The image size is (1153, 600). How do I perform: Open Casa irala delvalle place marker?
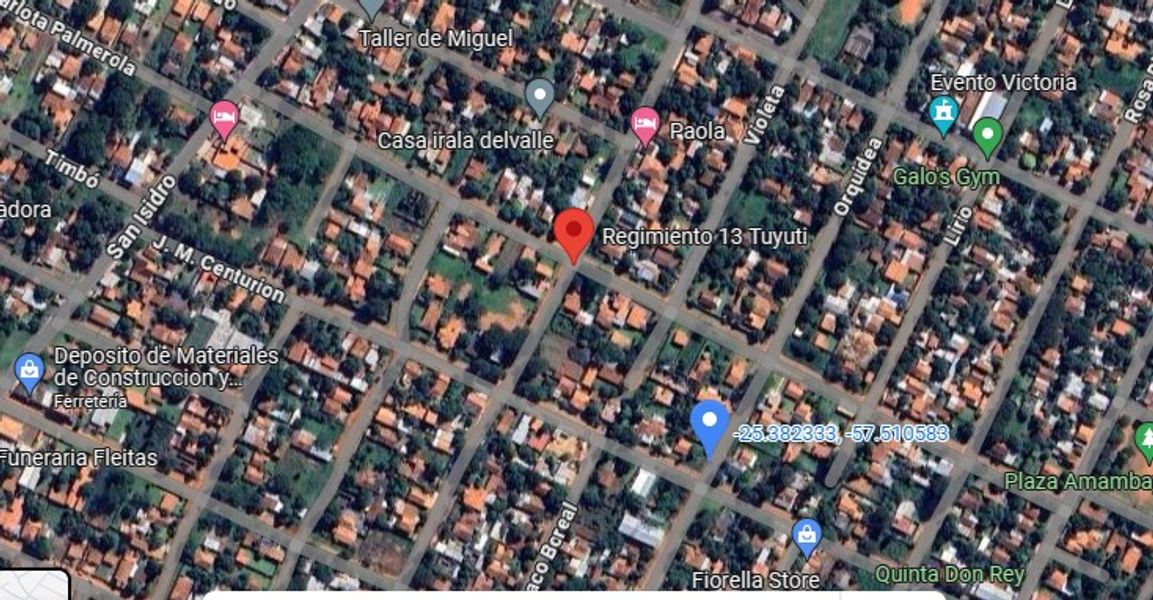pyautogui.click(x=540, y=97)
